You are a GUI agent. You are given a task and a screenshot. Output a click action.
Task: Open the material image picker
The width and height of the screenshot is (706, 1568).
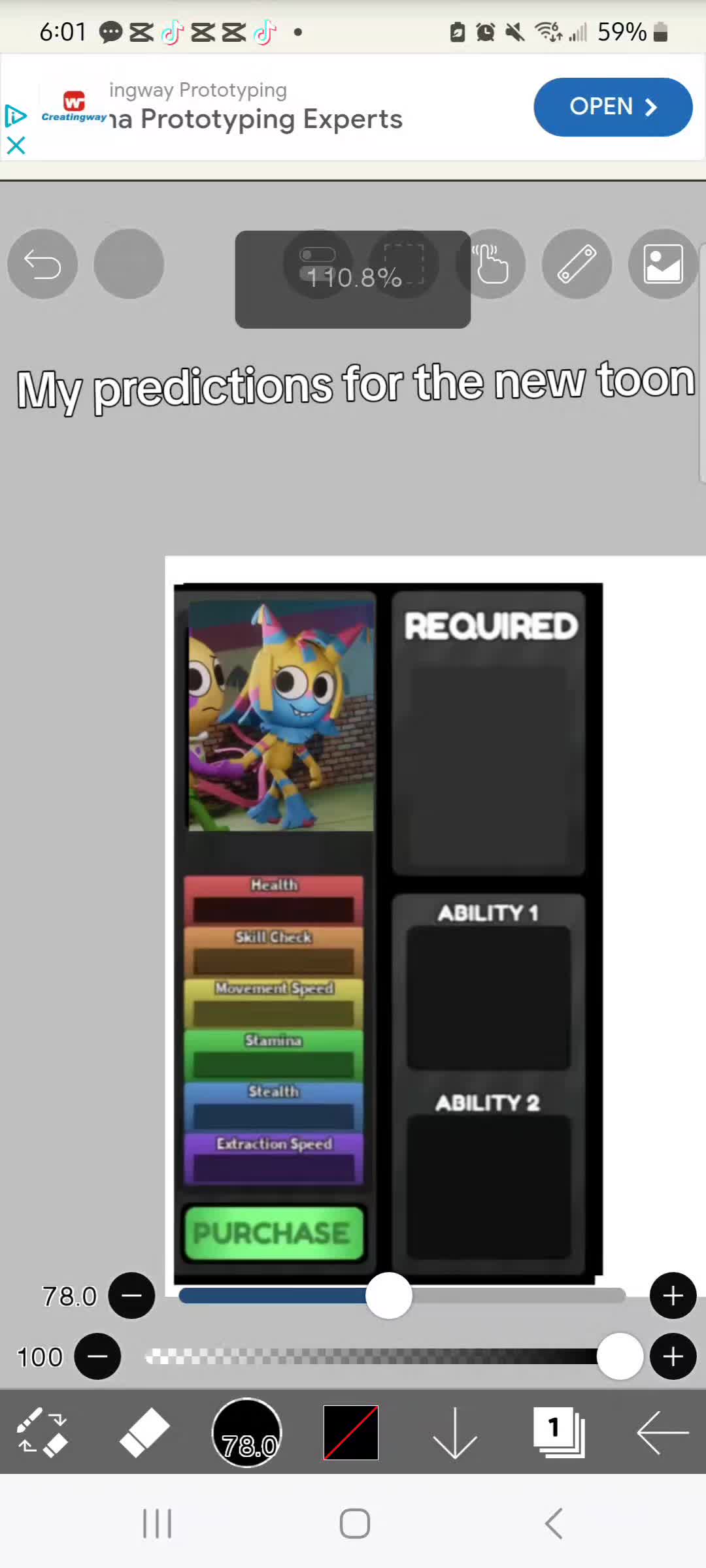point(663,264)
